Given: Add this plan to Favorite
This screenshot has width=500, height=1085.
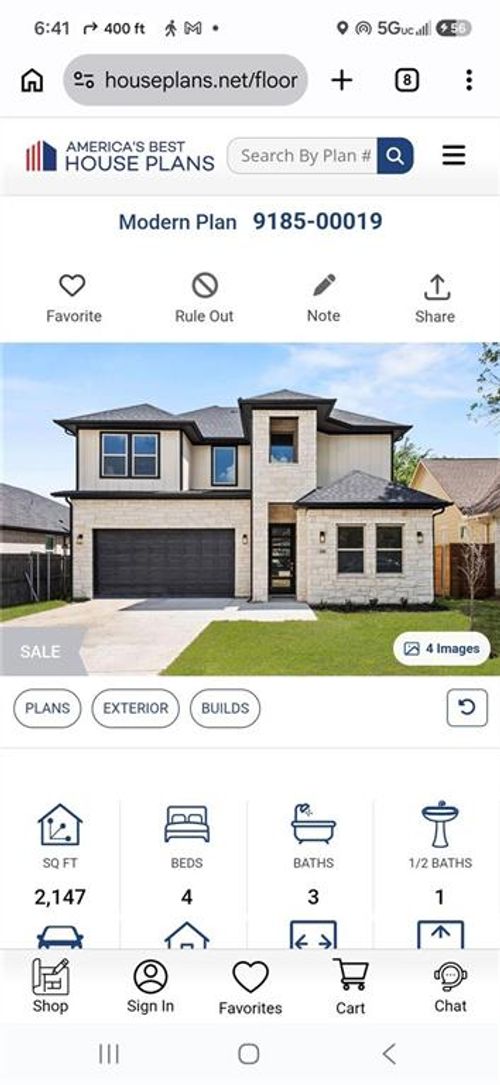Looking at the screenshot, I should coord(73,299).
